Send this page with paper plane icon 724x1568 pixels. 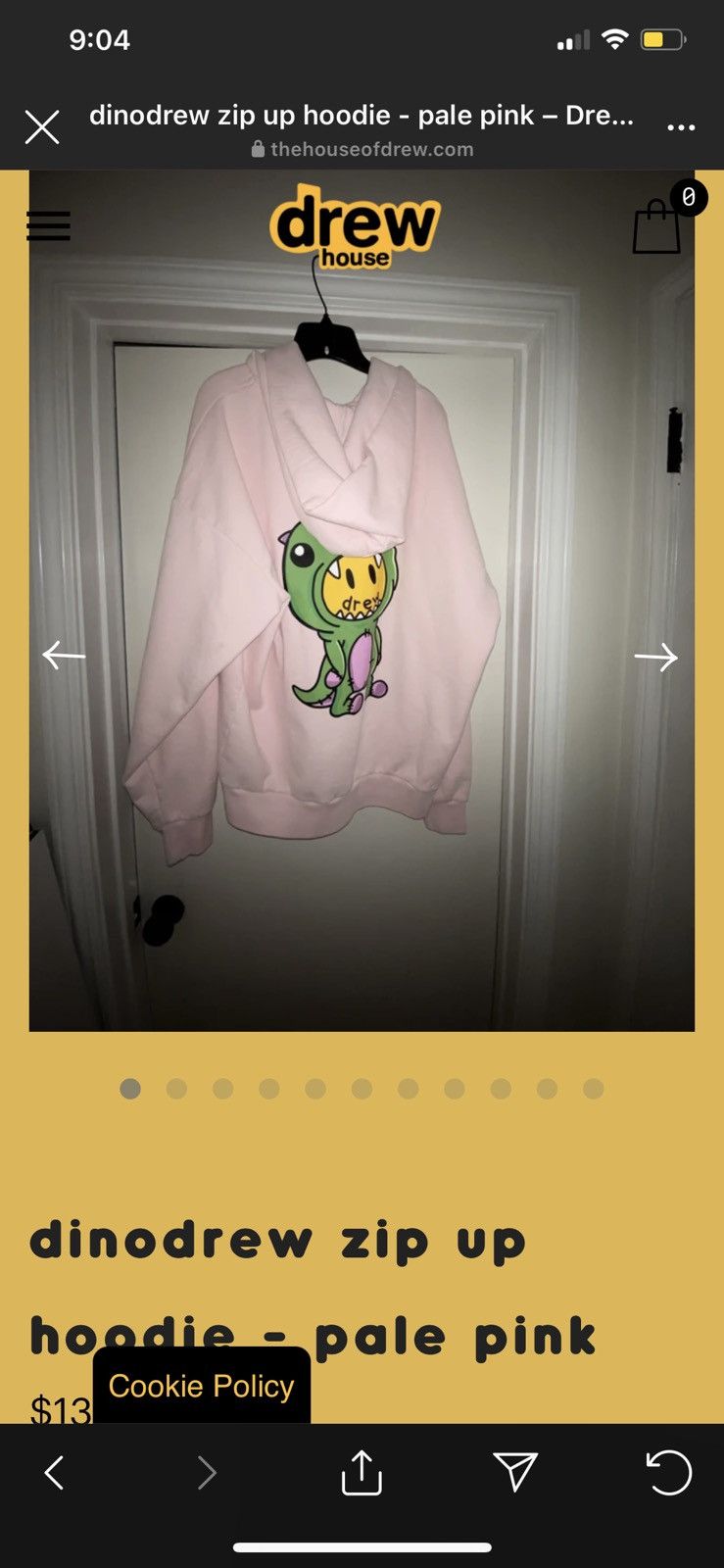(x=515, y=1472)
